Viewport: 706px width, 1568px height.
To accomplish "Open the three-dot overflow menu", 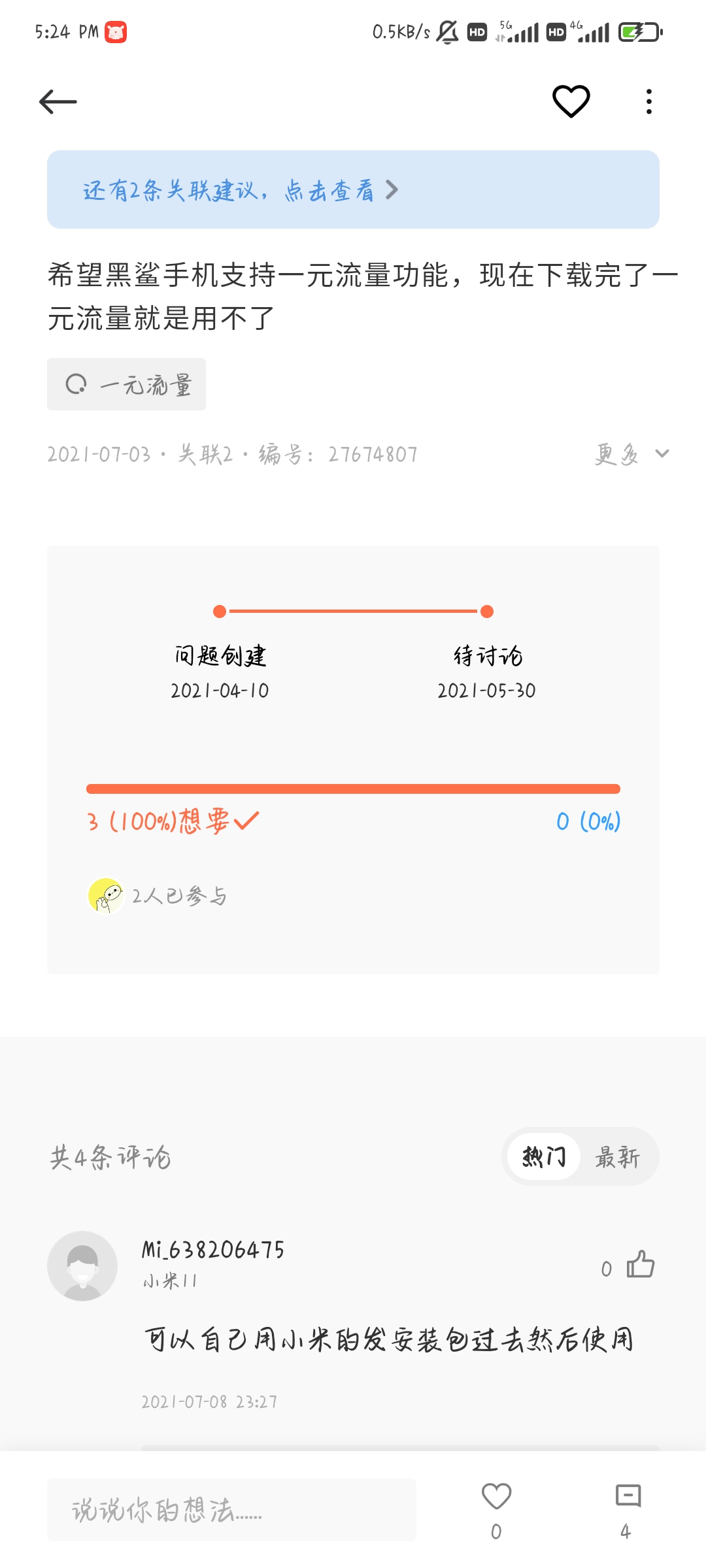I will pyautogui.click(x=648, y=102).
